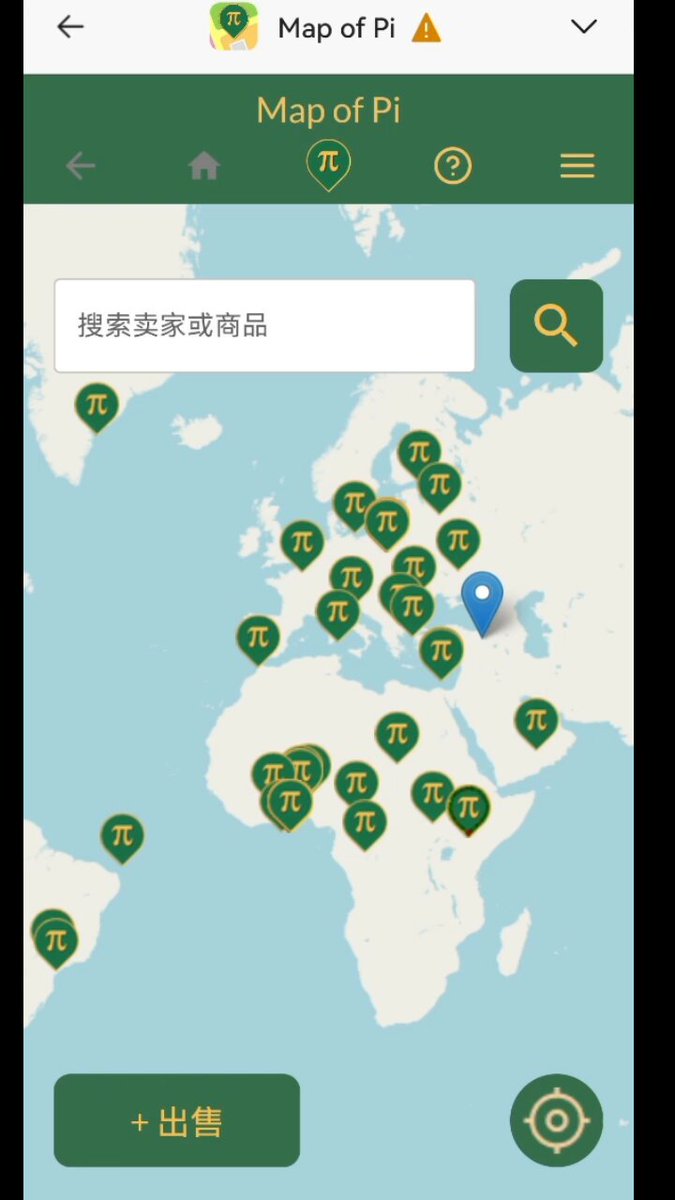
Task: Tap the greyed back arrow in green toolbar
Action: (80, 165)
